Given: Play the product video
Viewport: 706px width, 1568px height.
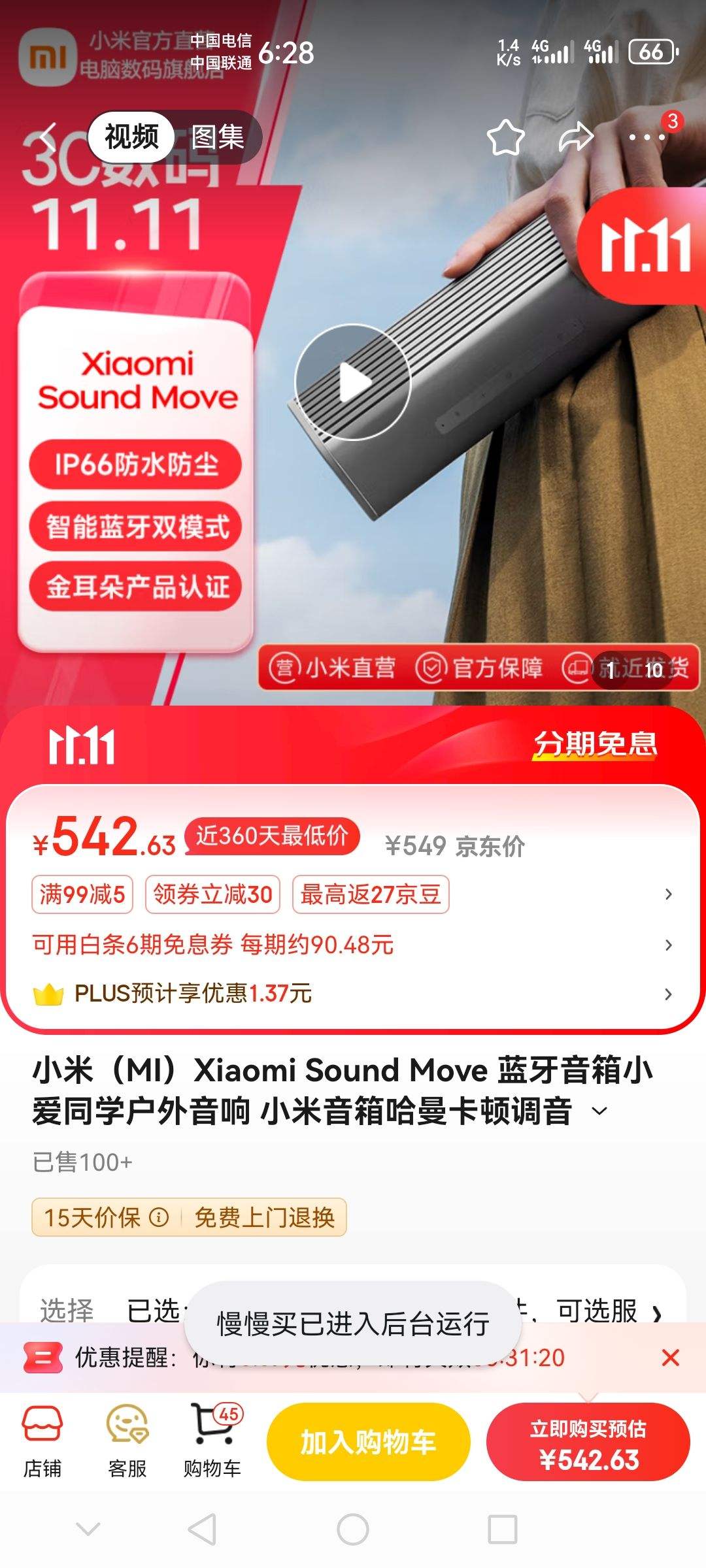Looking at the screenshot, I should [353, 382].
